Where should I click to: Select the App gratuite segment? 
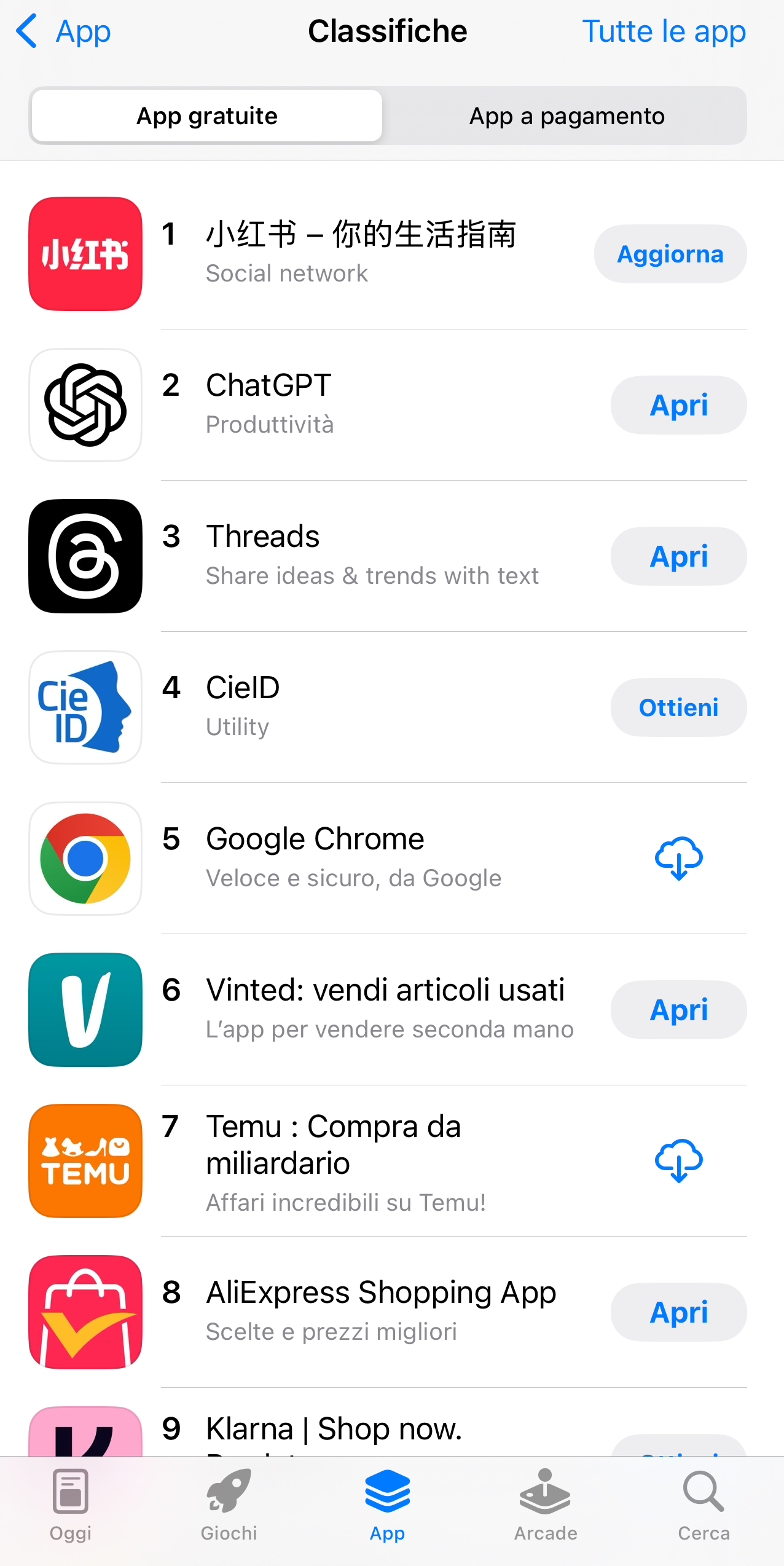(x=207, y=116)
